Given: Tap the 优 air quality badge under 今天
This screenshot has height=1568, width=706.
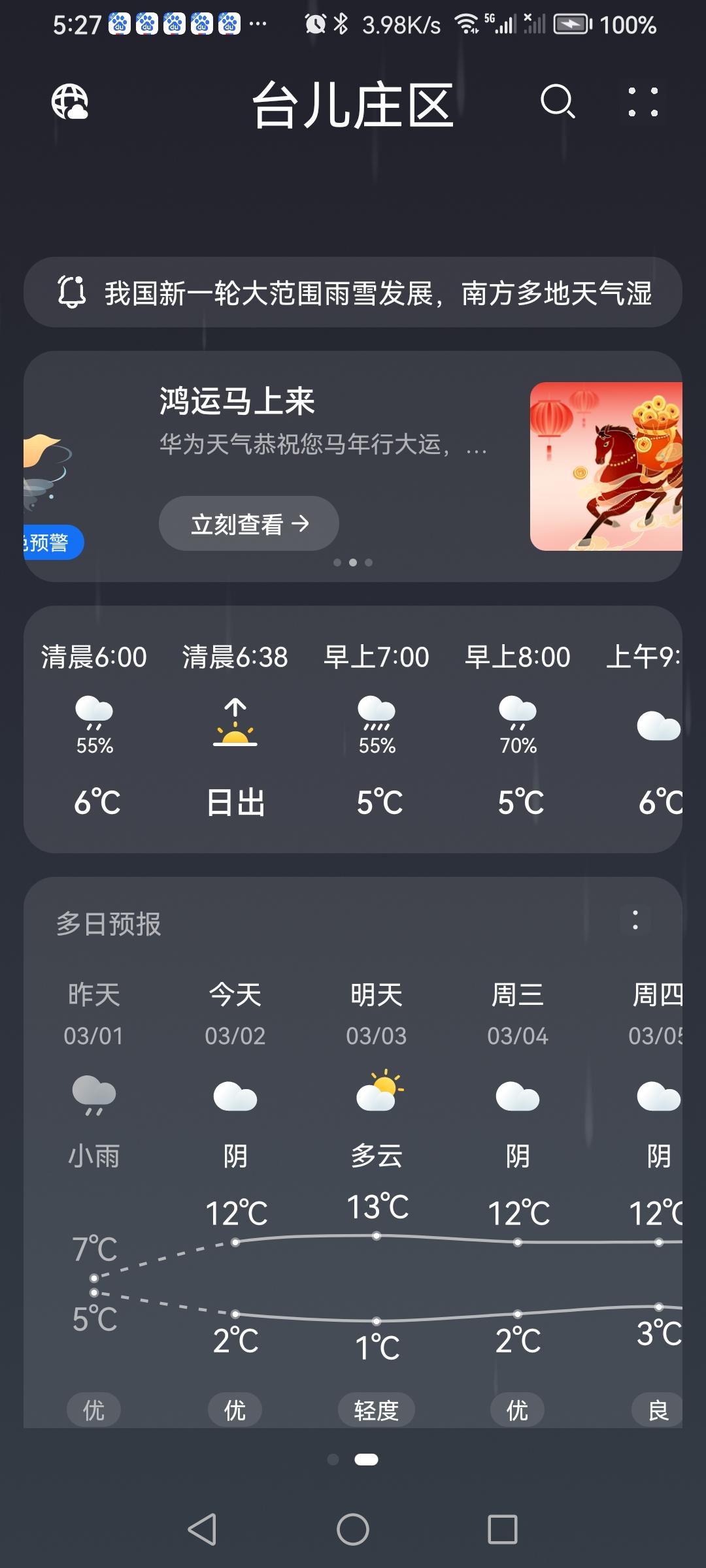Looking at the screenshot, I should tap(235, 1409).
